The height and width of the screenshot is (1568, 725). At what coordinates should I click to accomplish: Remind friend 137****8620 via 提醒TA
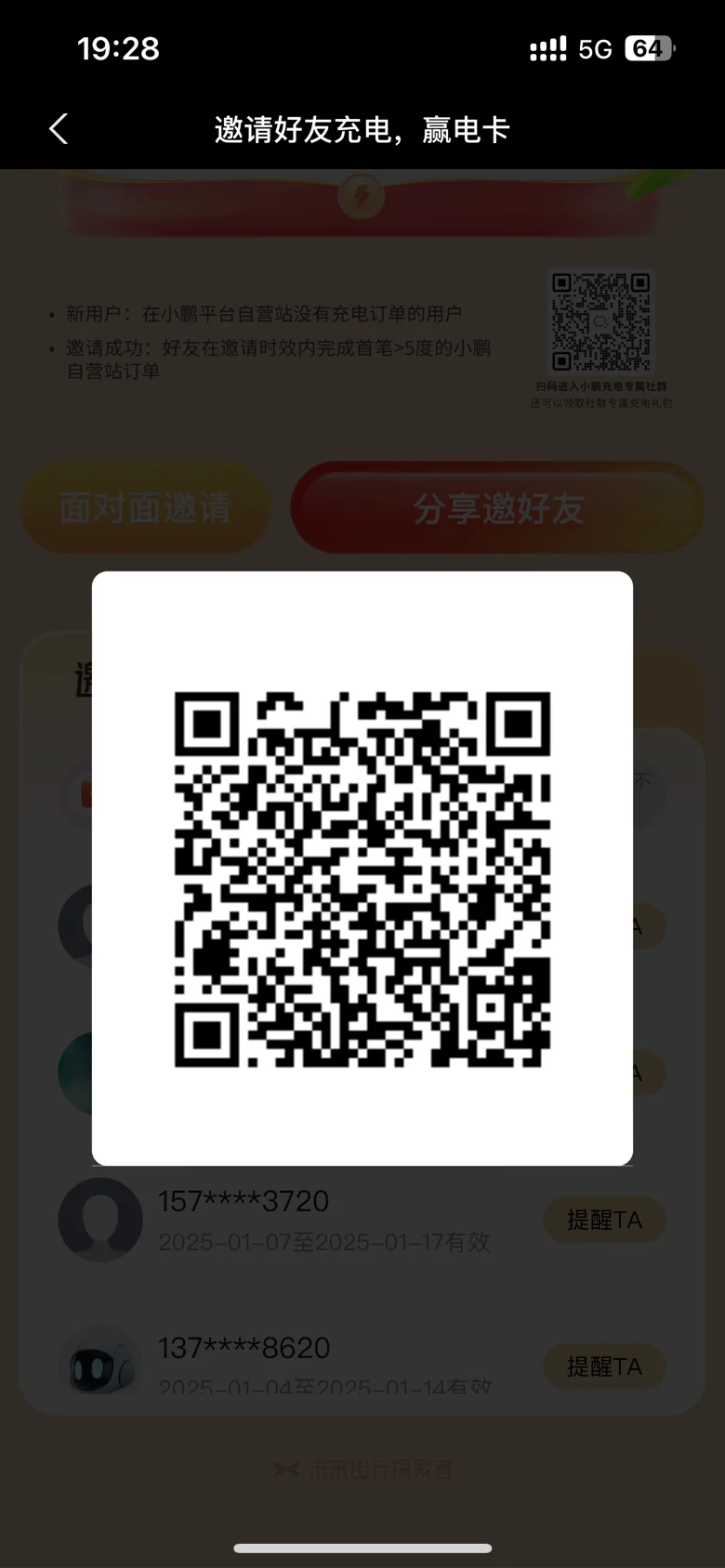[x=604, y=1366]
